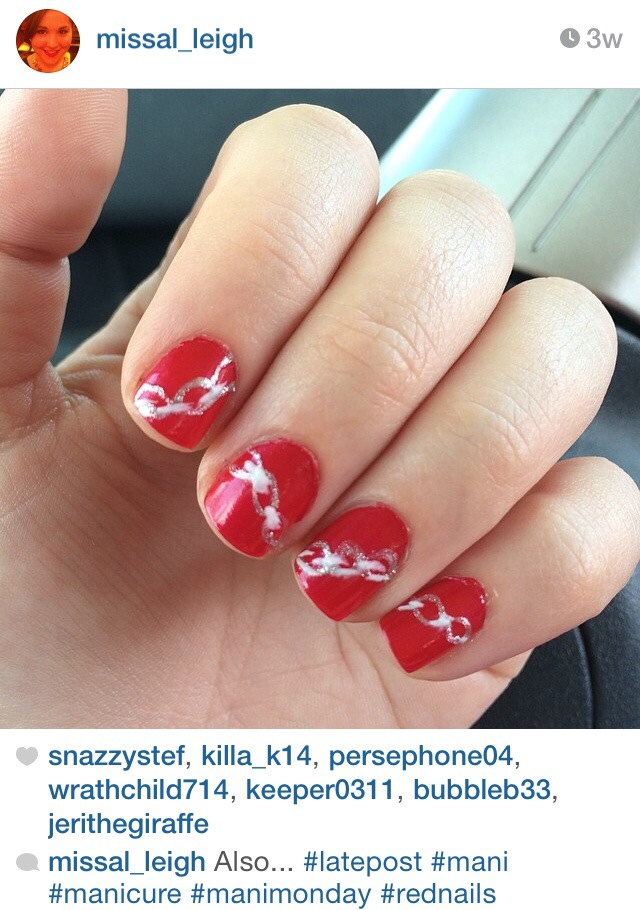Viewport: 640px width, 910px height.
Task: Open missal_leigh's profile picture
Action: coord(48,41)
